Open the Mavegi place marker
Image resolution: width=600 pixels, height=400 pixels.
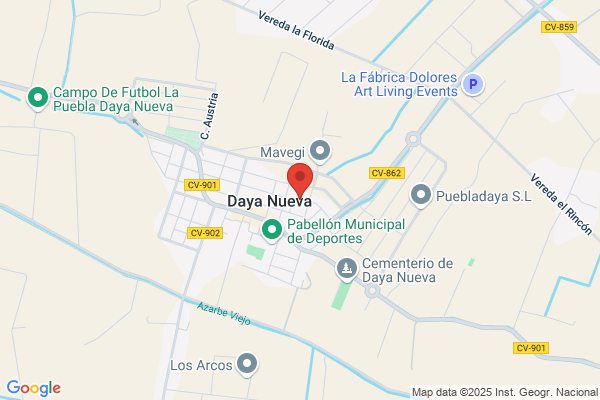click(x=320, y=151)
